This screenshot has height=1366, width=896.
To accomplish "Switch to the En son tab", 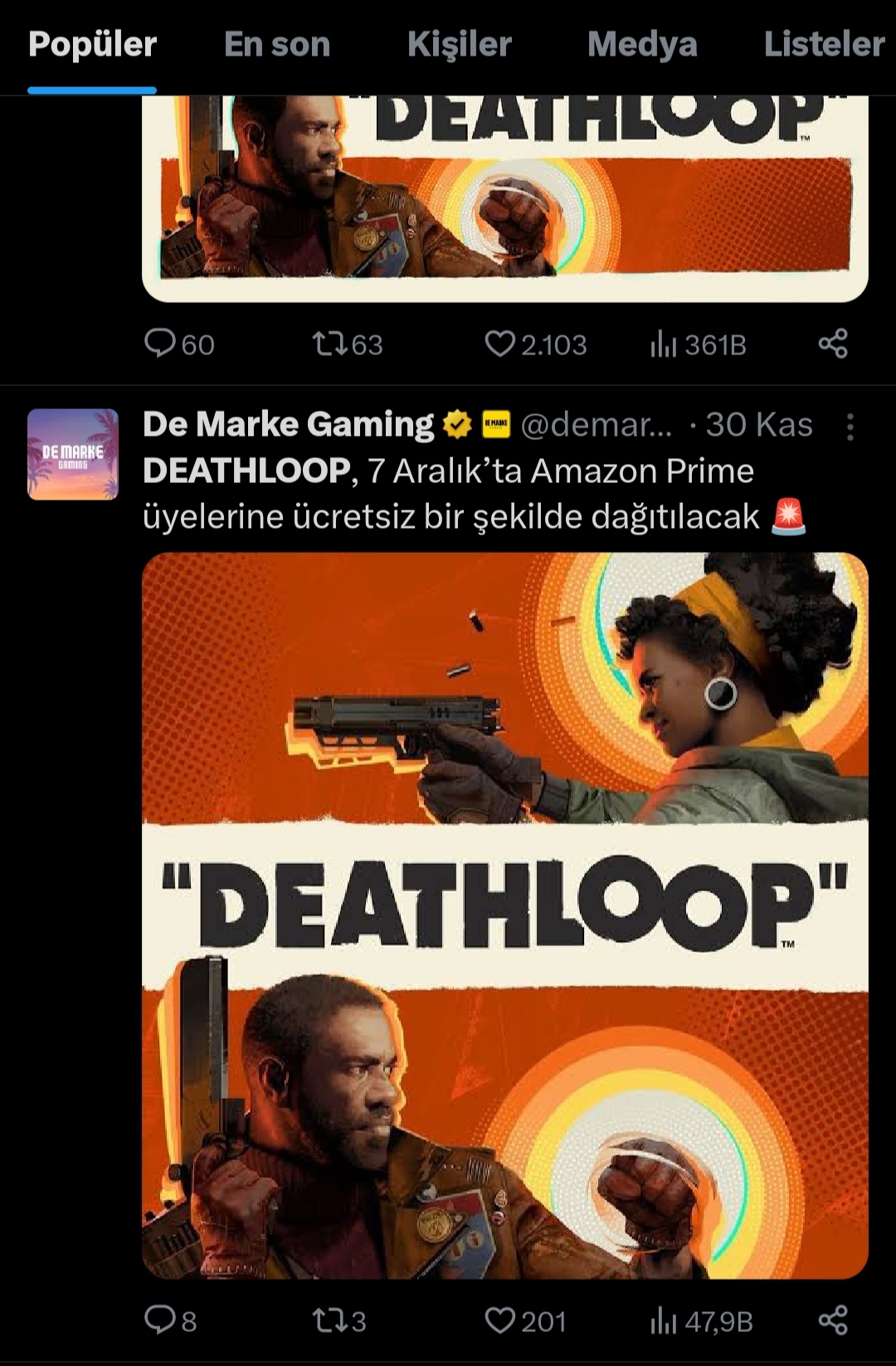I will point(277,45).
